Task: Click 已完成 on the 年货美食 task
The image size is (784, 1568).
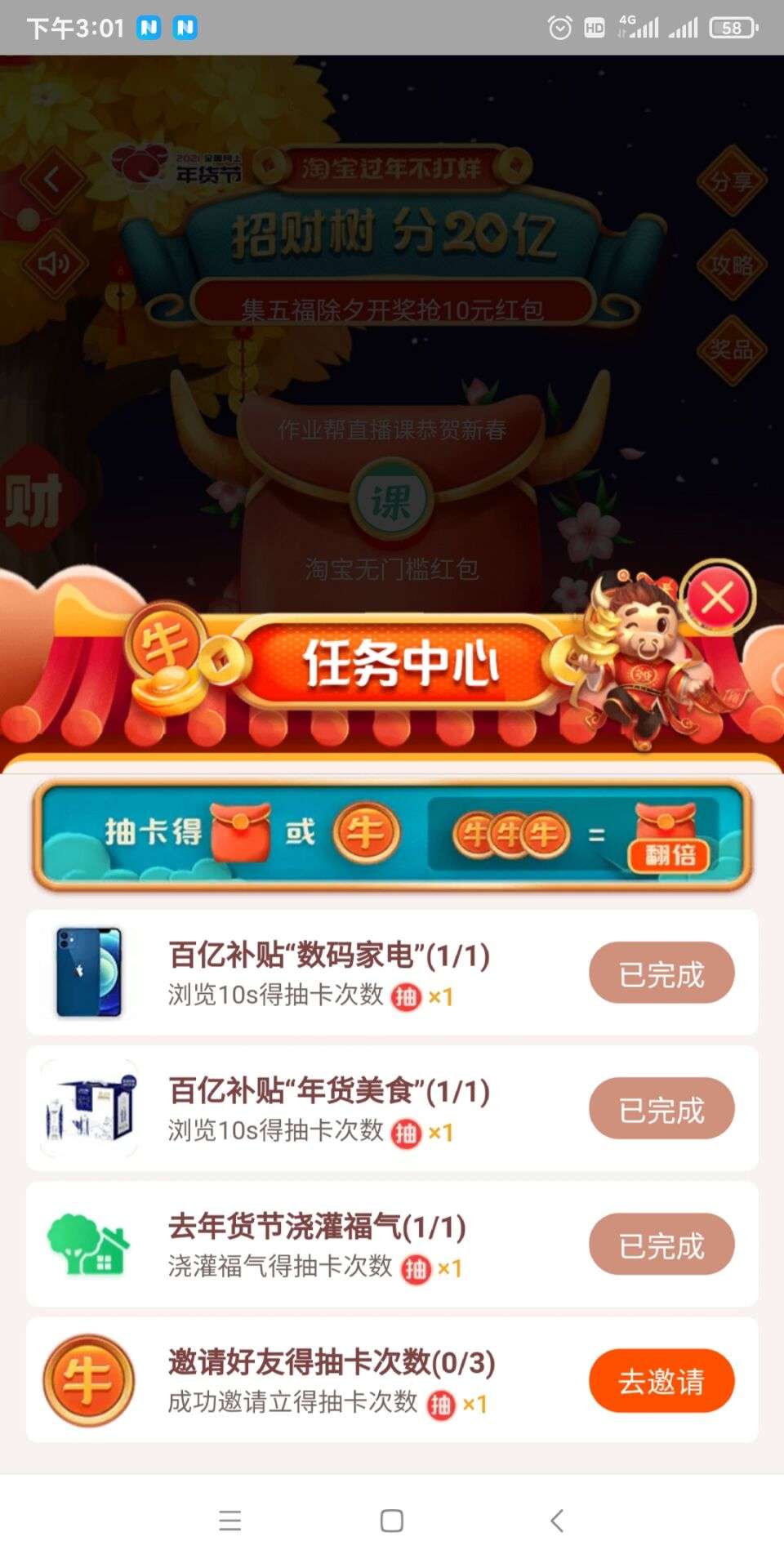Action: tap(661, 1108)
